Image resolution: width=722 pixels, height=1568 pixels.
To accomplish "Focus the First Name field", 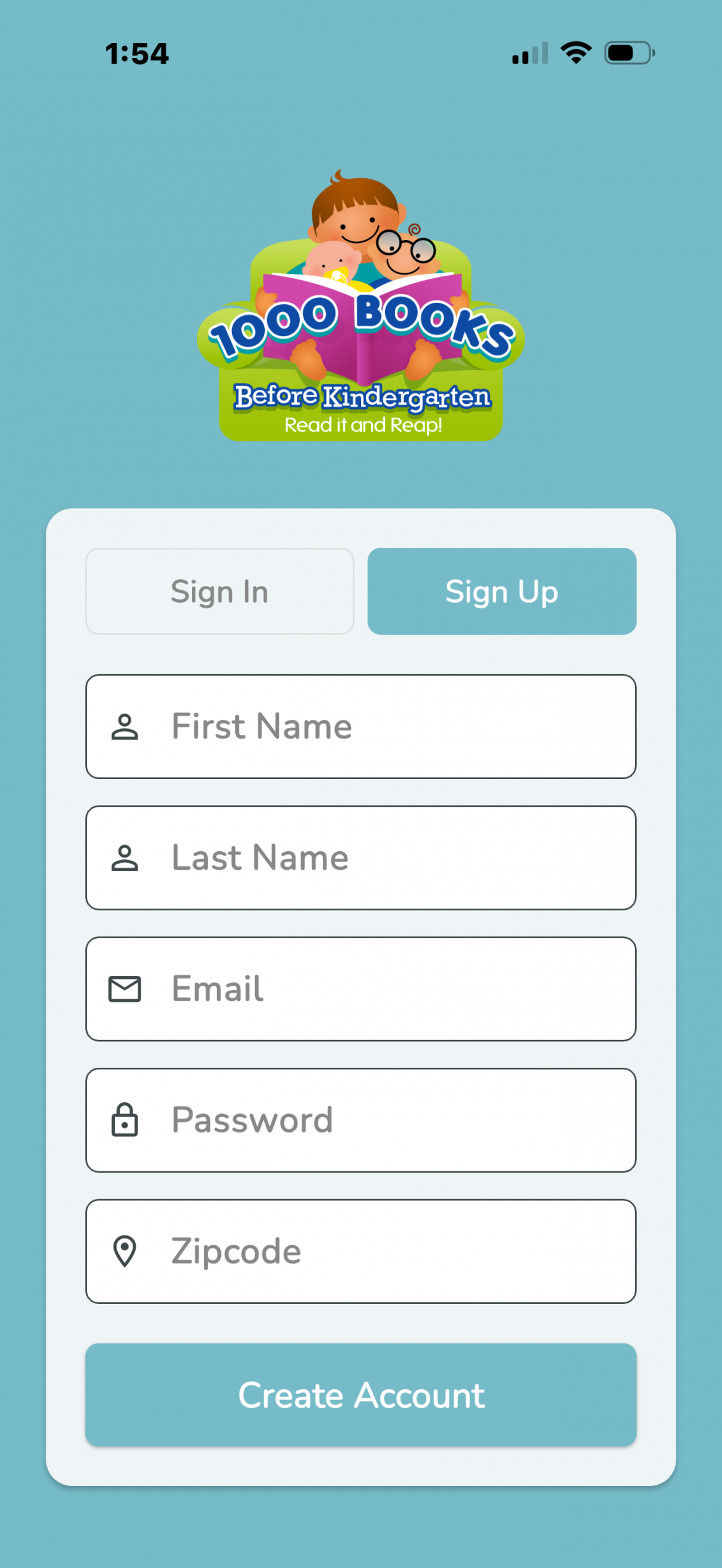I will pyautogui.click(x=360, y=726).
